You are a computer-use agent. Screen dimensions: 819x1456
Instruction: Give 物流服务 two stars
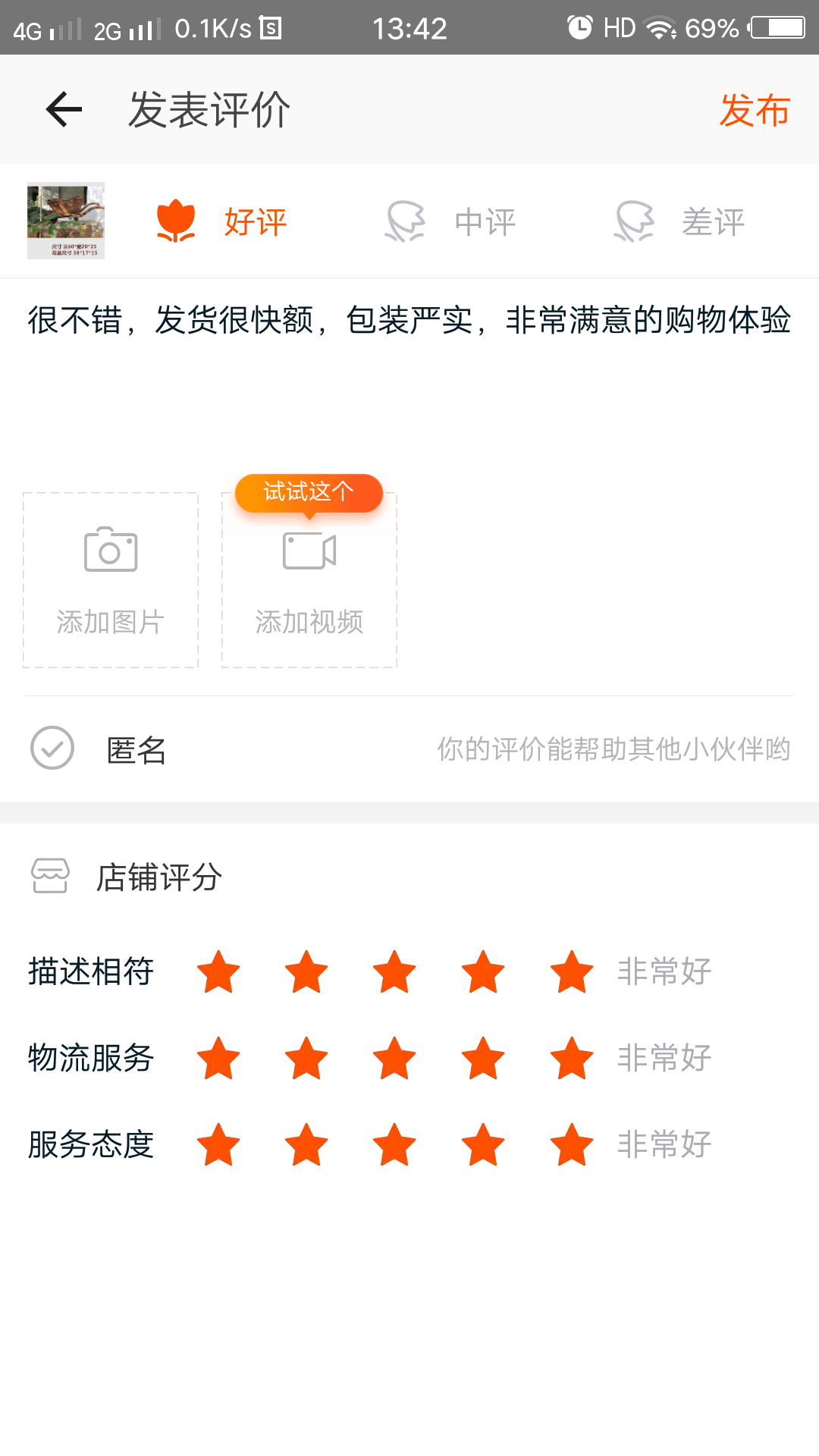[x=306, y=1058]
